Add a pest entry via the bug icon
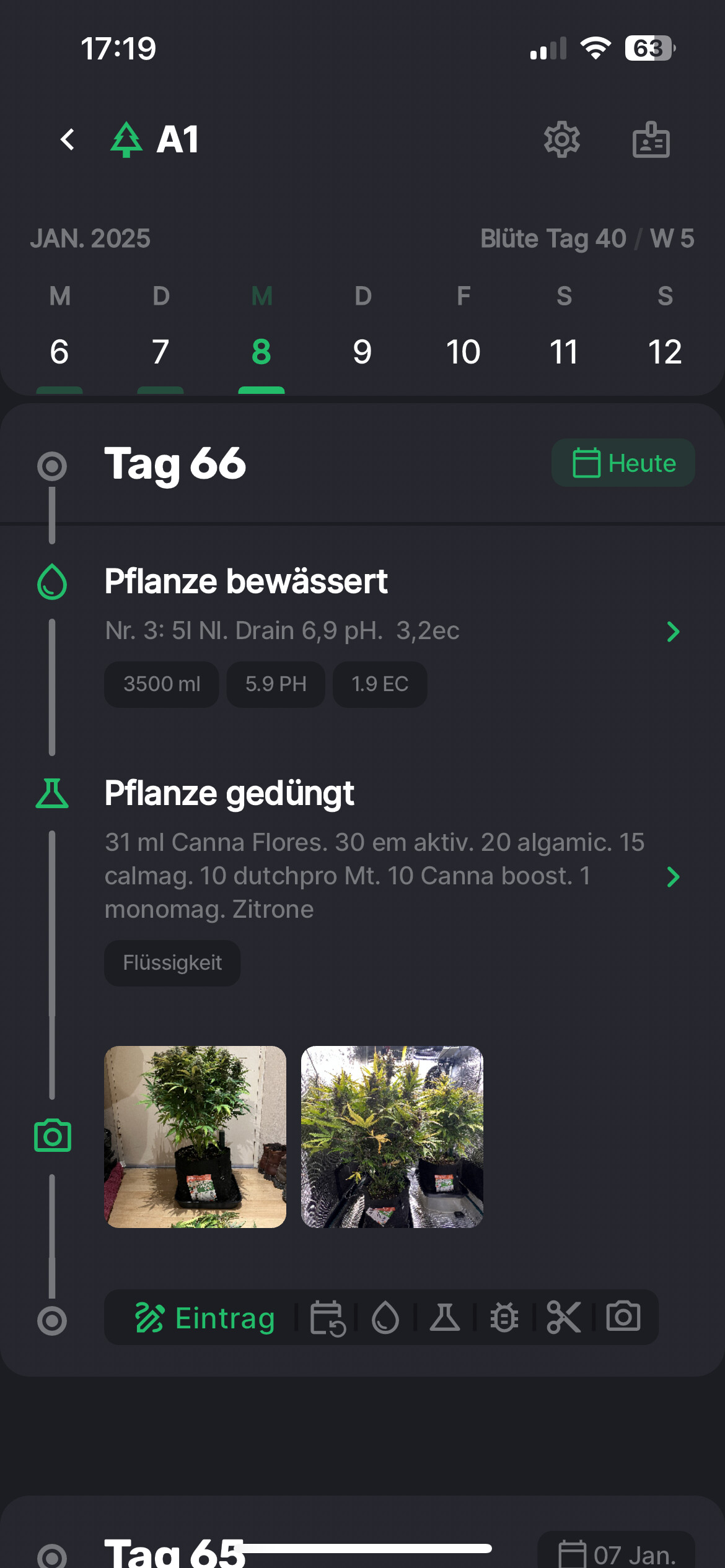The height and width of the screenshot is (1568, 725). pos(504,1317)
